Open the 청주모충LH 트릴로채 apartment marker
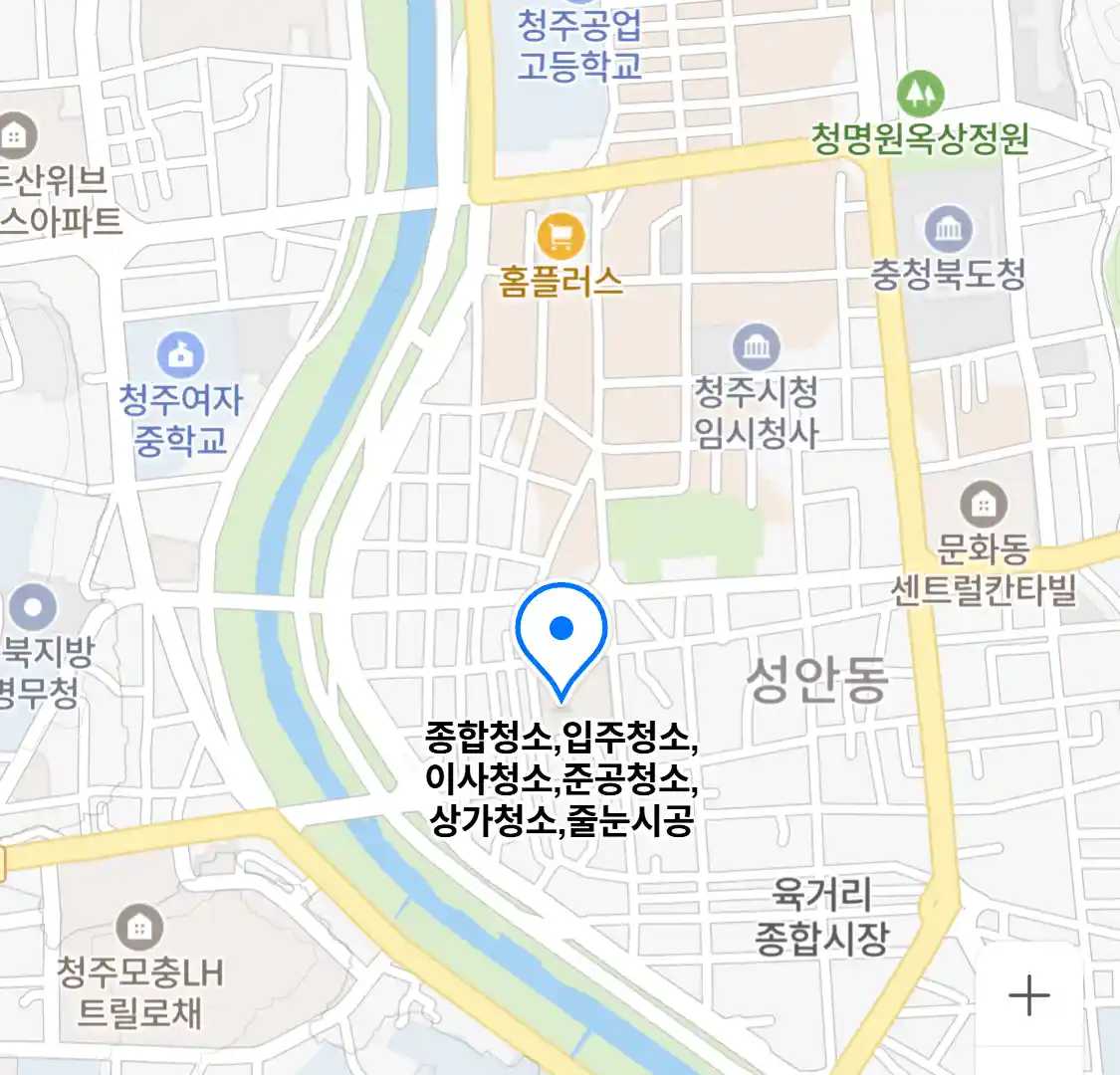The width and height of the screenshot is (1120, 1075). coord(139,928)
